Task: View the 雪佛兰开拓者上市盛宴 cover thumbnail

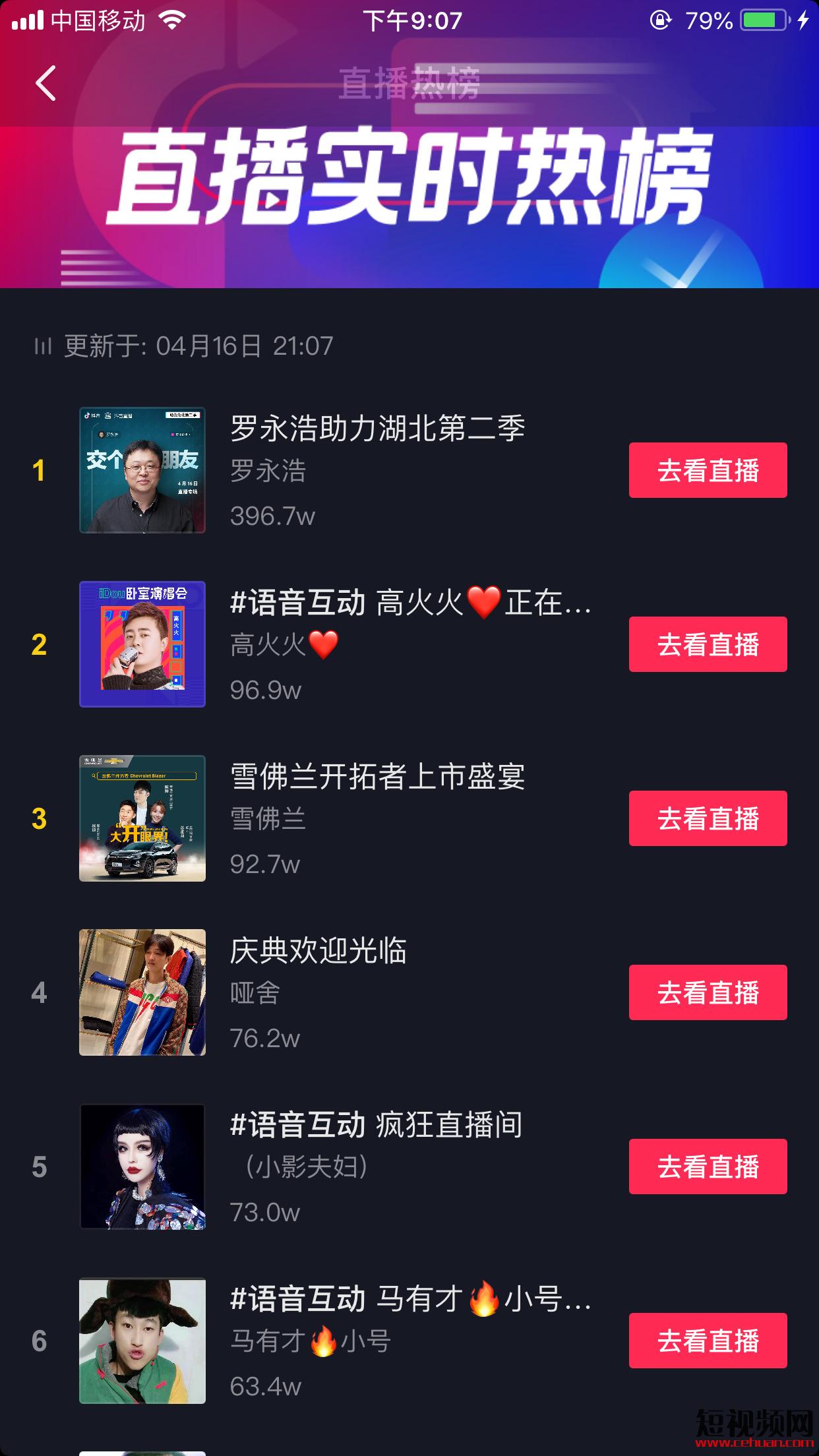Action: click(x=142, y=818)
